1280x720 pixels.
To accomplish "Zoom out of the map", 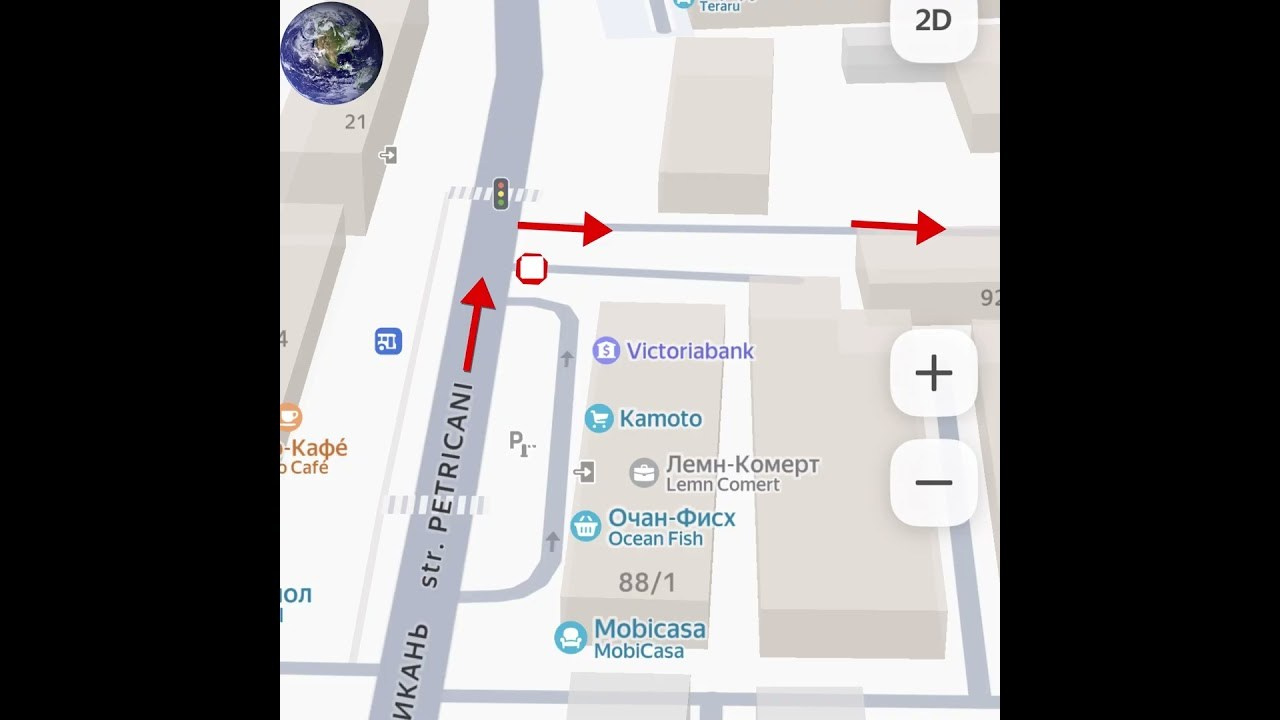I will pos(933,483).
